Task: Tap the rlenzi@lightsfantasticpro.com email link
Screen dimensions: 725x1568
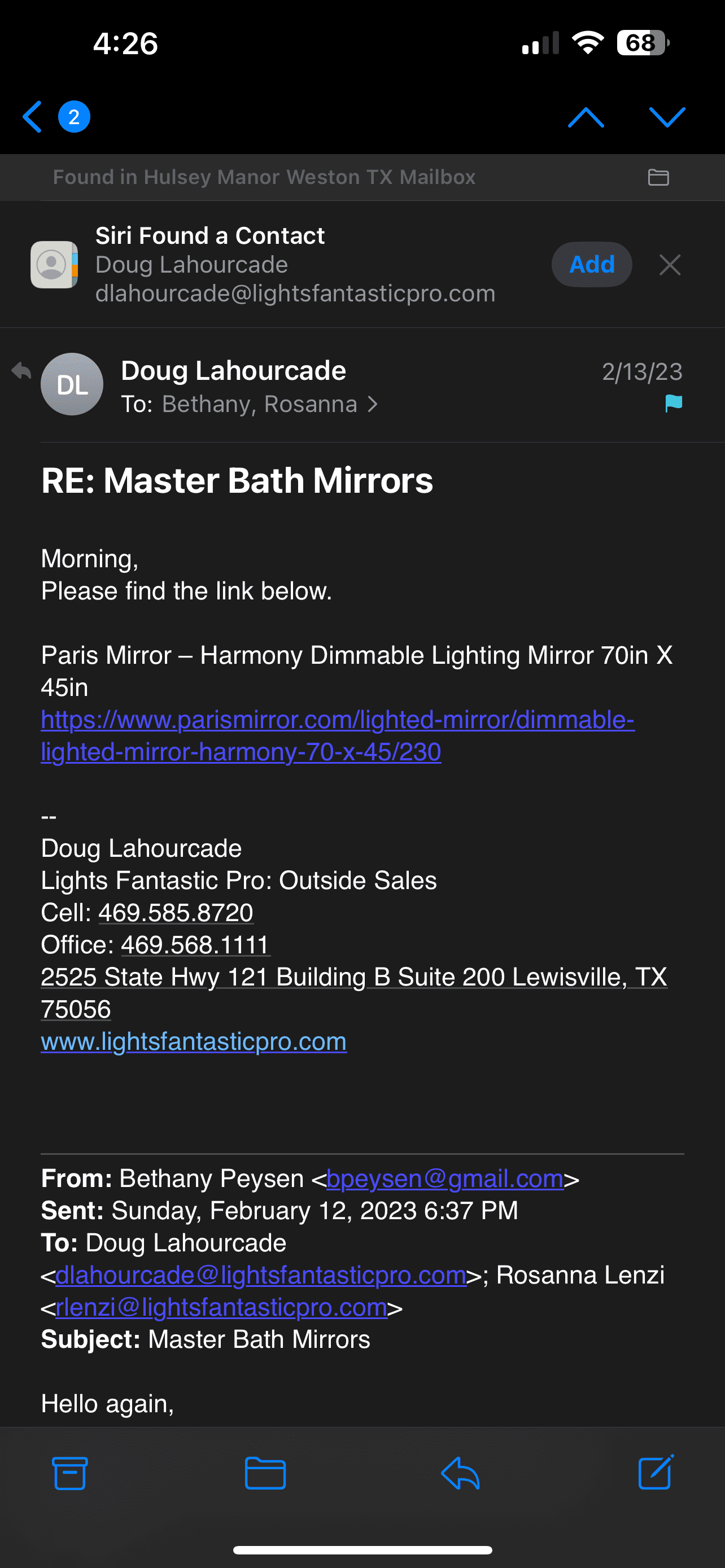Action: tap(221, 1307)
